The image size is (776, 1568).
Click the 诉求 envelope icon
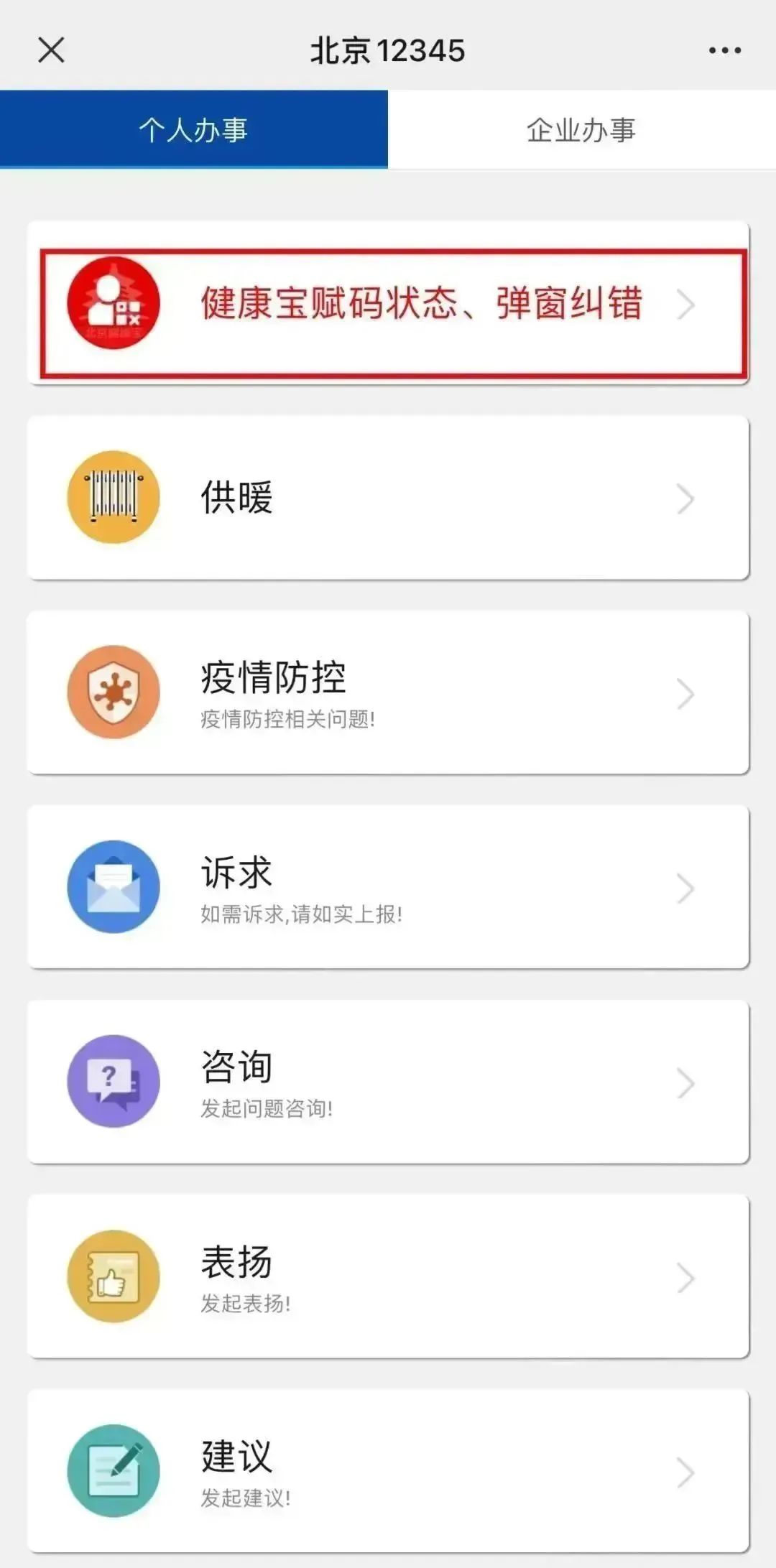click(x=113, y=887)
